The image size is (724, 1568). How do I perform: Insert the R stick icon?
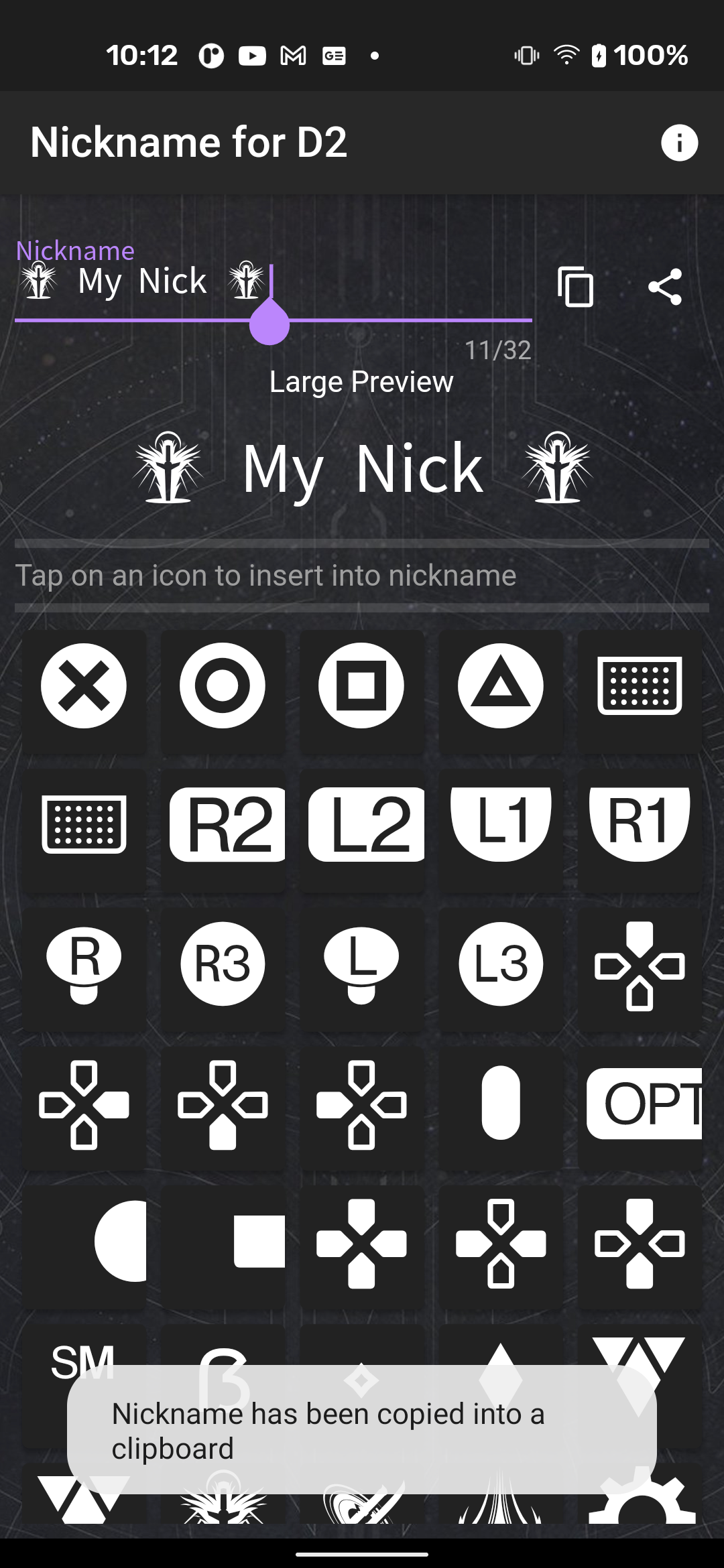pyautogui.click(x=84, y=964)
